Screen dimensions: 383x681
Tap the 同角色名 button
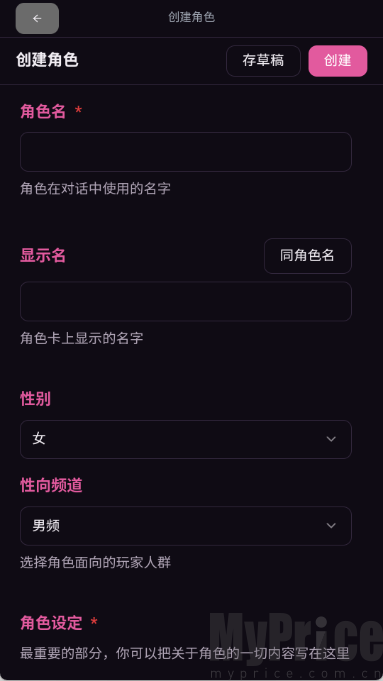tap(308, 256)
